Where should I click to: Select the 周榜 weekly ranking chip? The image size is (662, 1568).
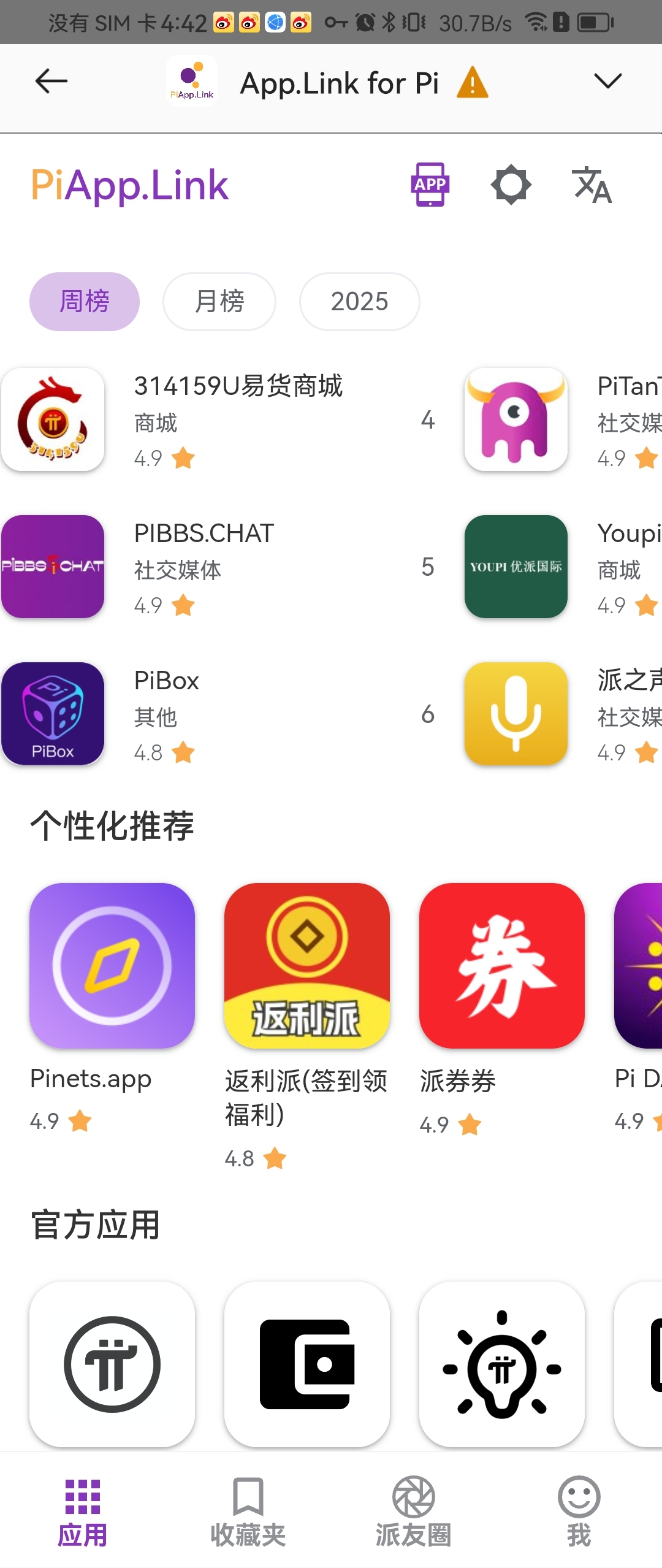coord(85,302)
